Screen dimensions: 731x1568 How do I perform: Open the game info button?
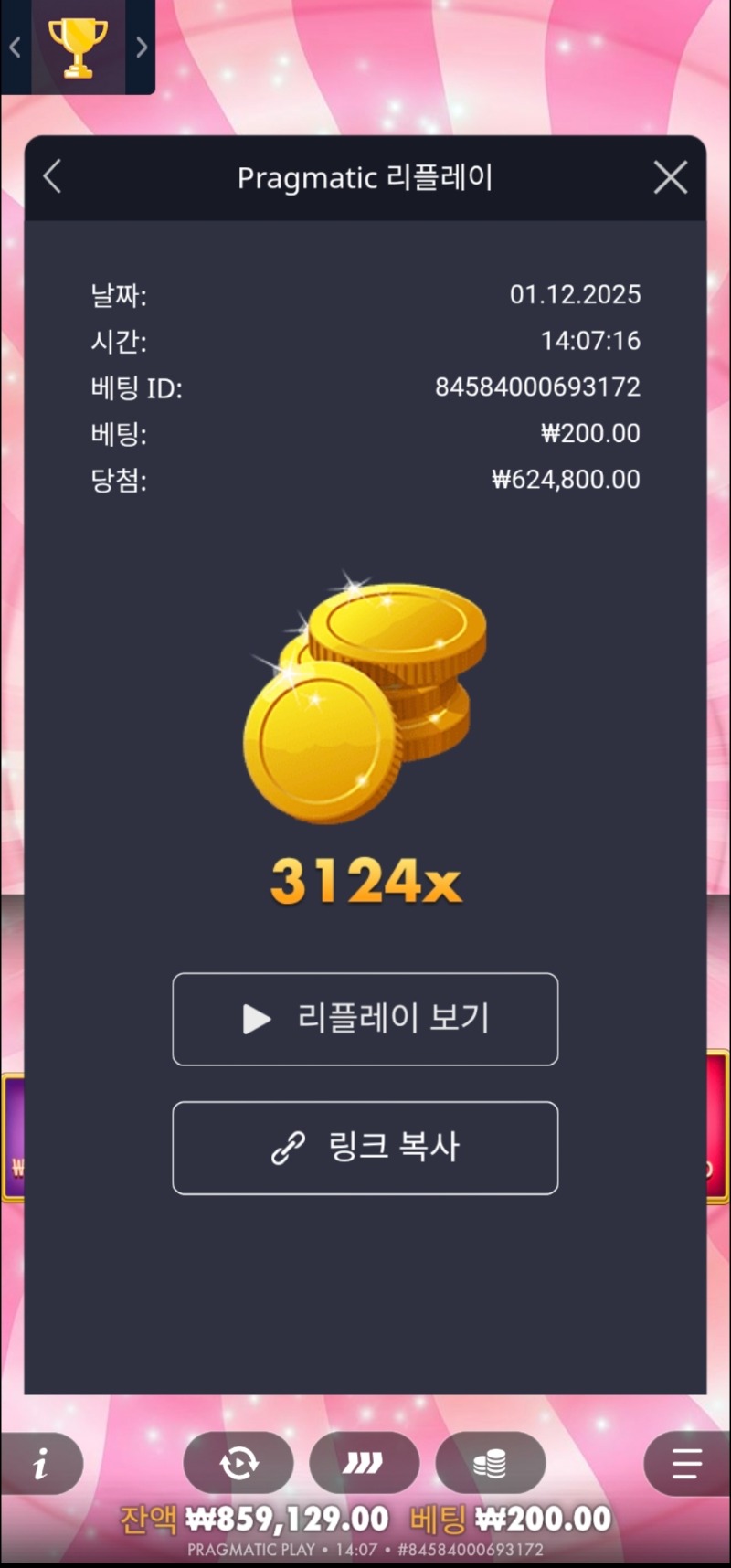(41, 1464)
